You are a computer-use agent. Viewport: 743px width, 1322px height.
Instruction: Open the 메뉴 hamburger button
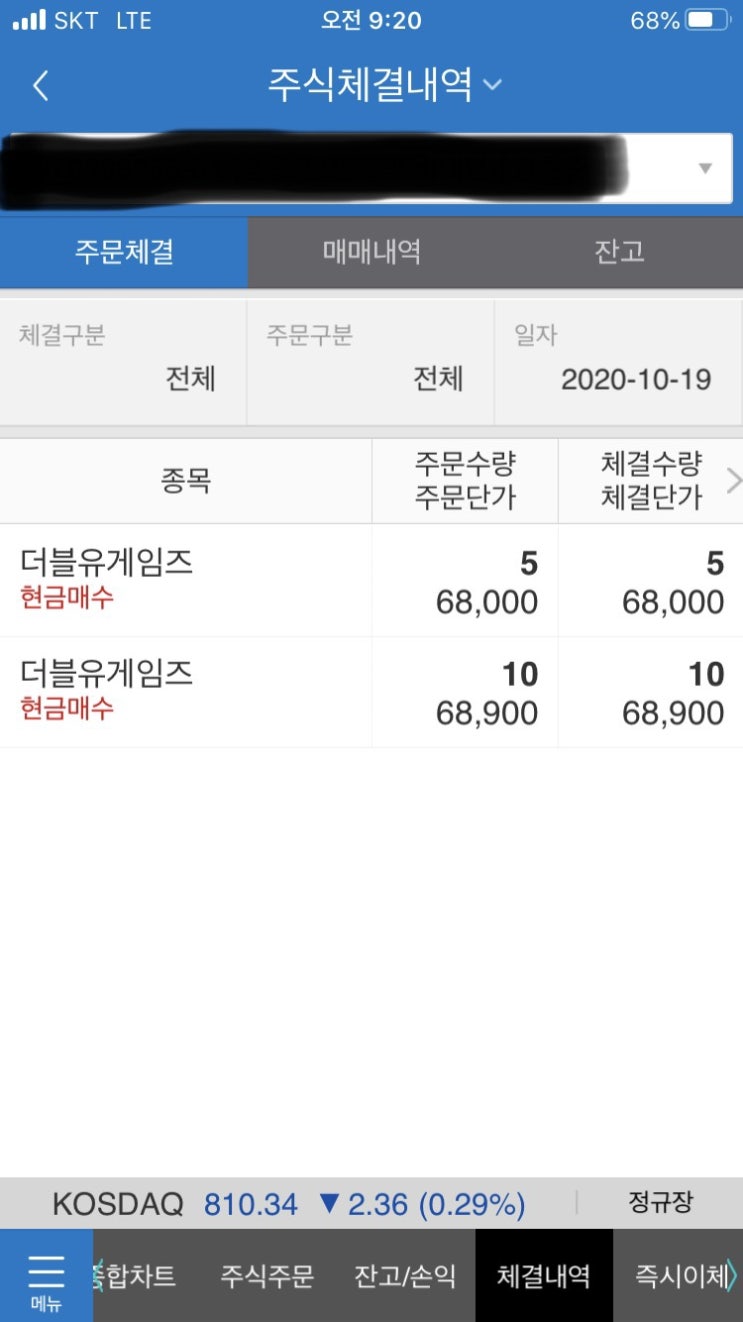46,1276
